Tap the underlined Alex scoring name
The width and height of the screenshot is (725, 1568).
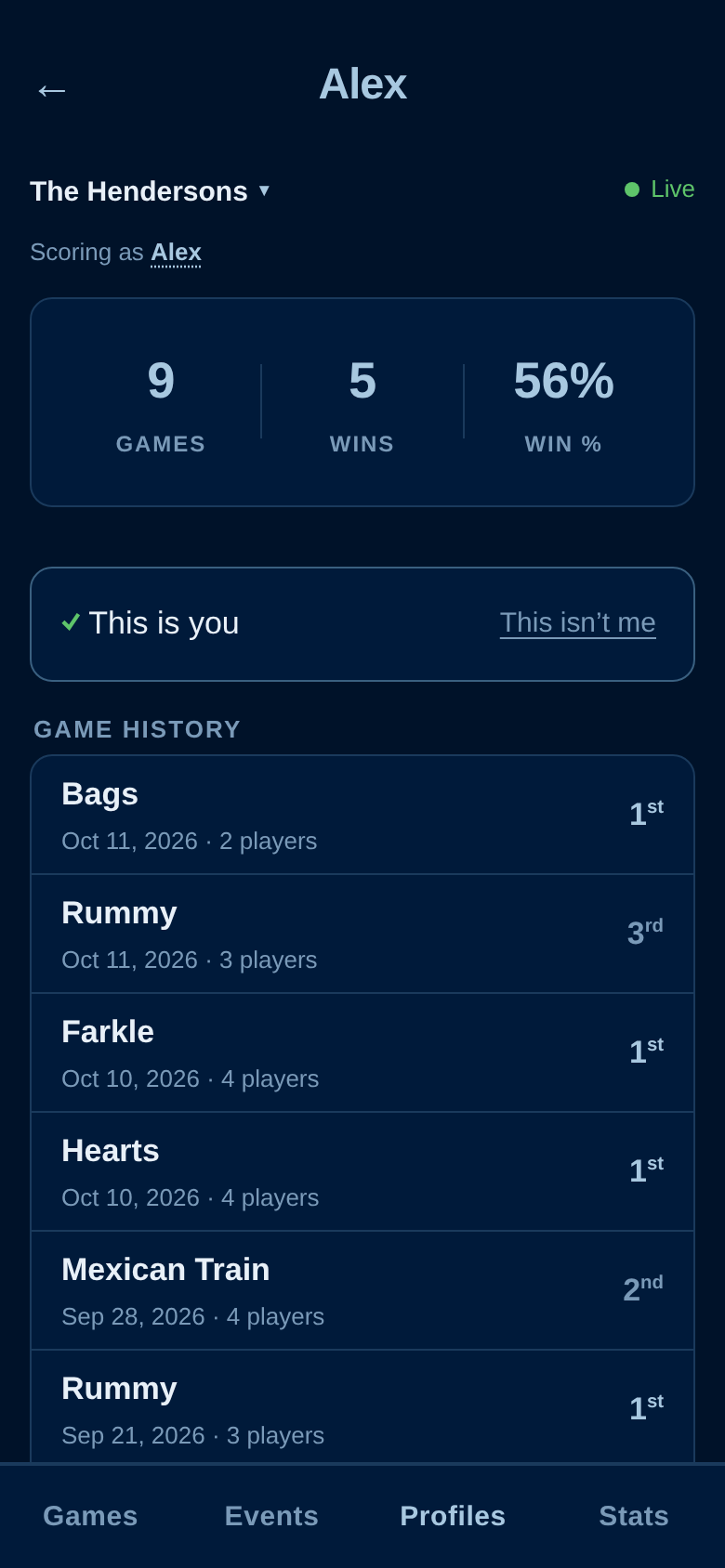tap(176, 253)
